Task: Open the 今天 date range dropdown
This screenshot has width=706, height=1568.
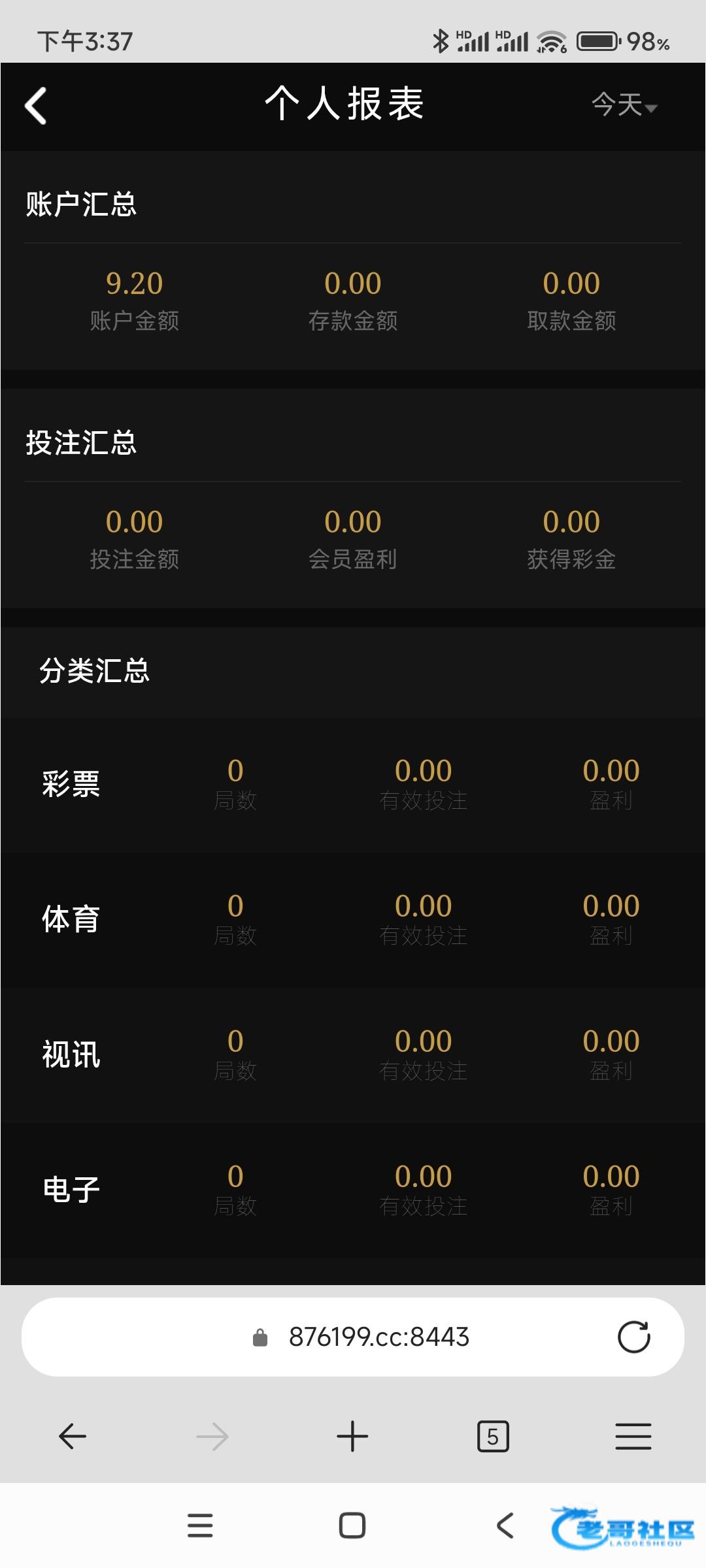Action: click(624, 105)
